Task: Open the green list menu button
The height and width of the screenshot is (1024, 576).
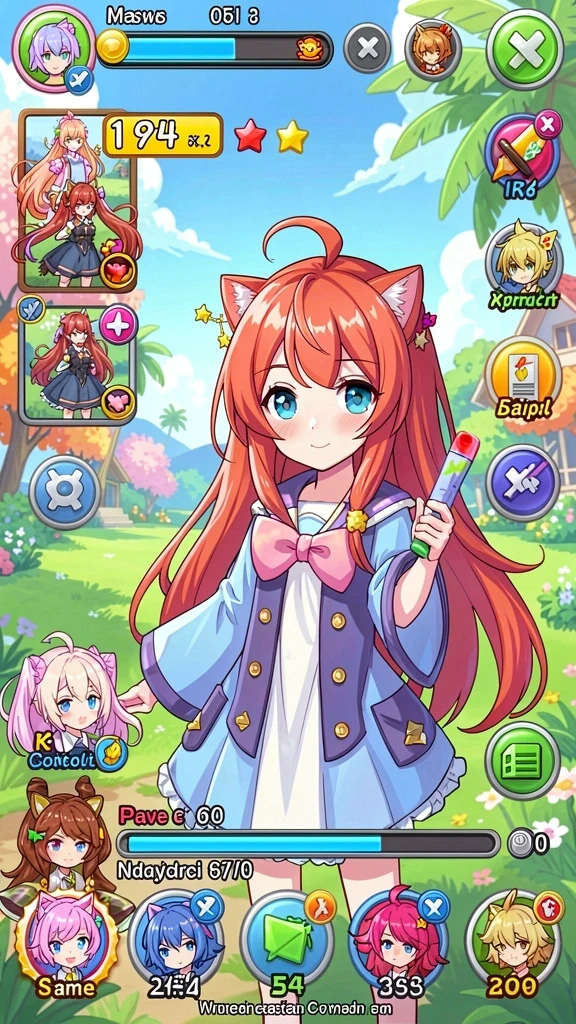Action: pyautogui.click(x=522, y=760)
